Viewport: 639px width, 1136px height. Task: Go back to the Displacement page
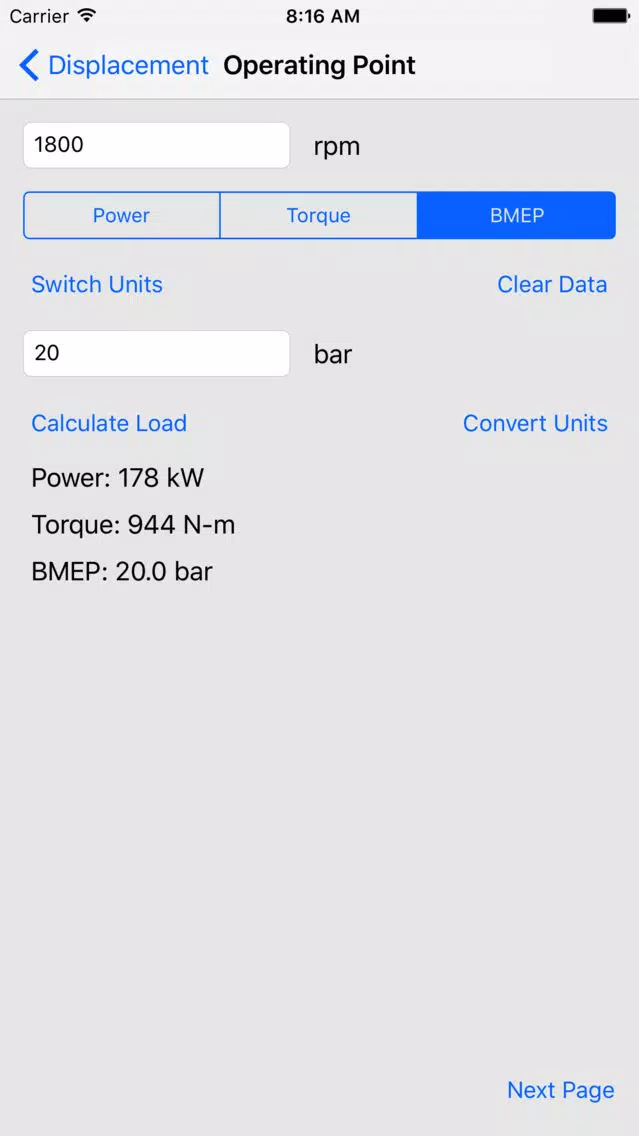pyautogui.click(x=114, y=65)
